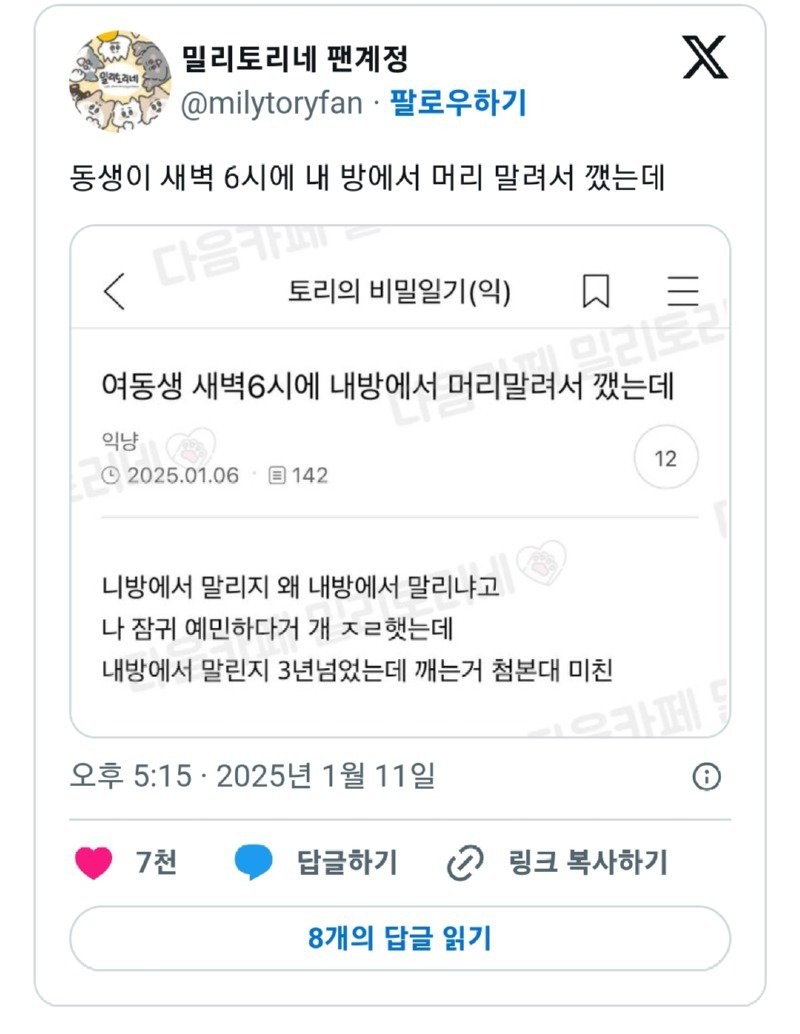Tap the info icon beside the date

click(x=706, y=777)
